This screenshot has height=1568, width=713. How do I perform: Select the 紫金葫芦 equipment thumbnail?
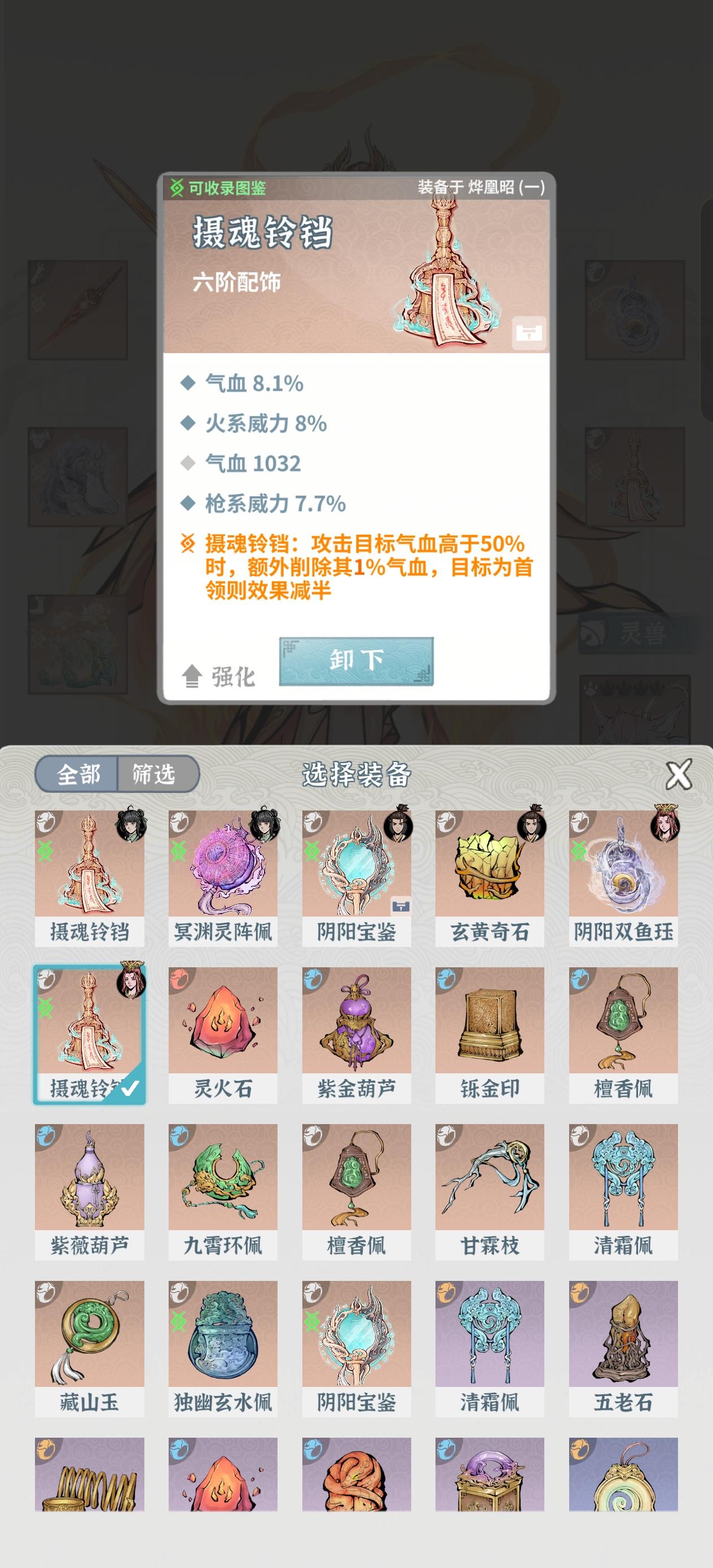coord(356,1025)
